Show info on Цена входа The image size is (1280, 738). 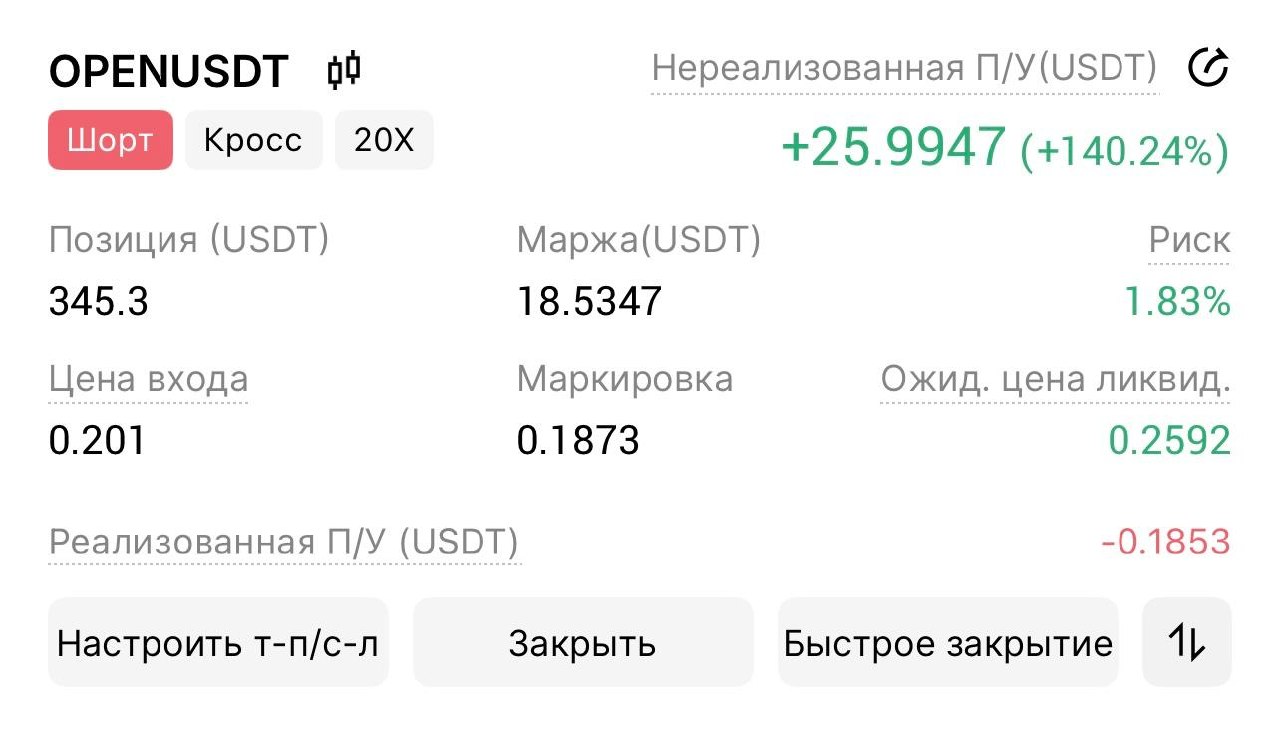point(148,380)
